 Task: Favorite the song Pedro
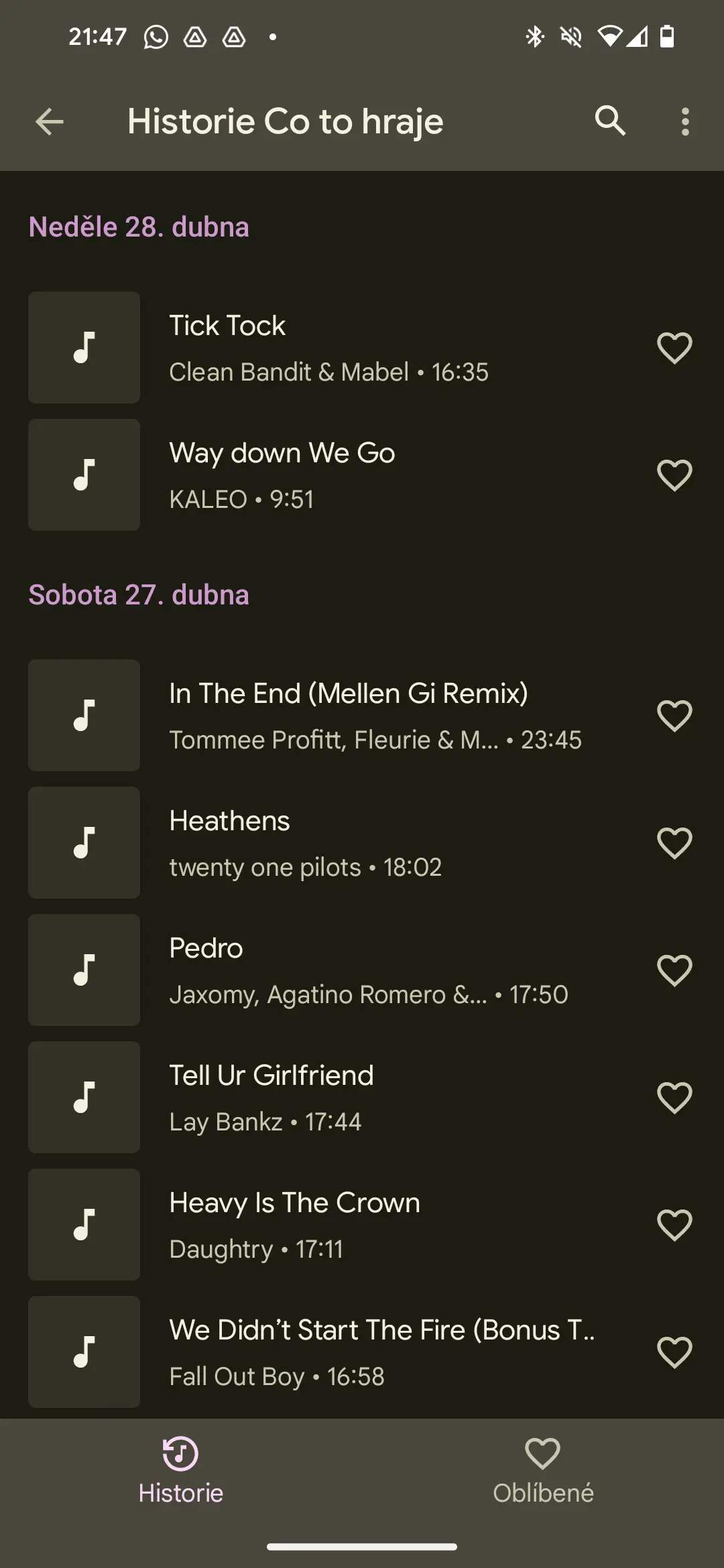pos(674,970)
